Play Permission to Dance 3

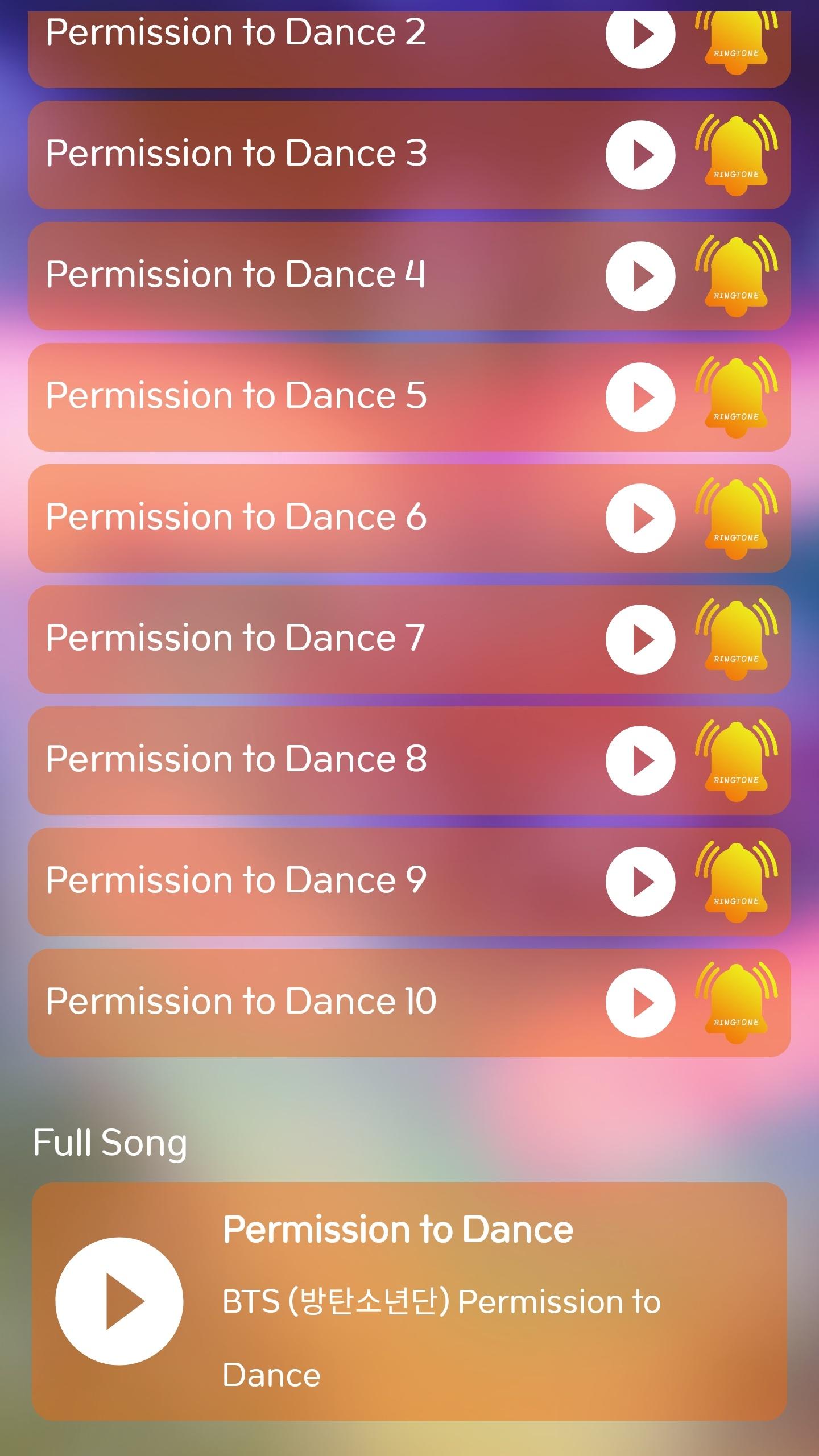(x=640, y=155)
